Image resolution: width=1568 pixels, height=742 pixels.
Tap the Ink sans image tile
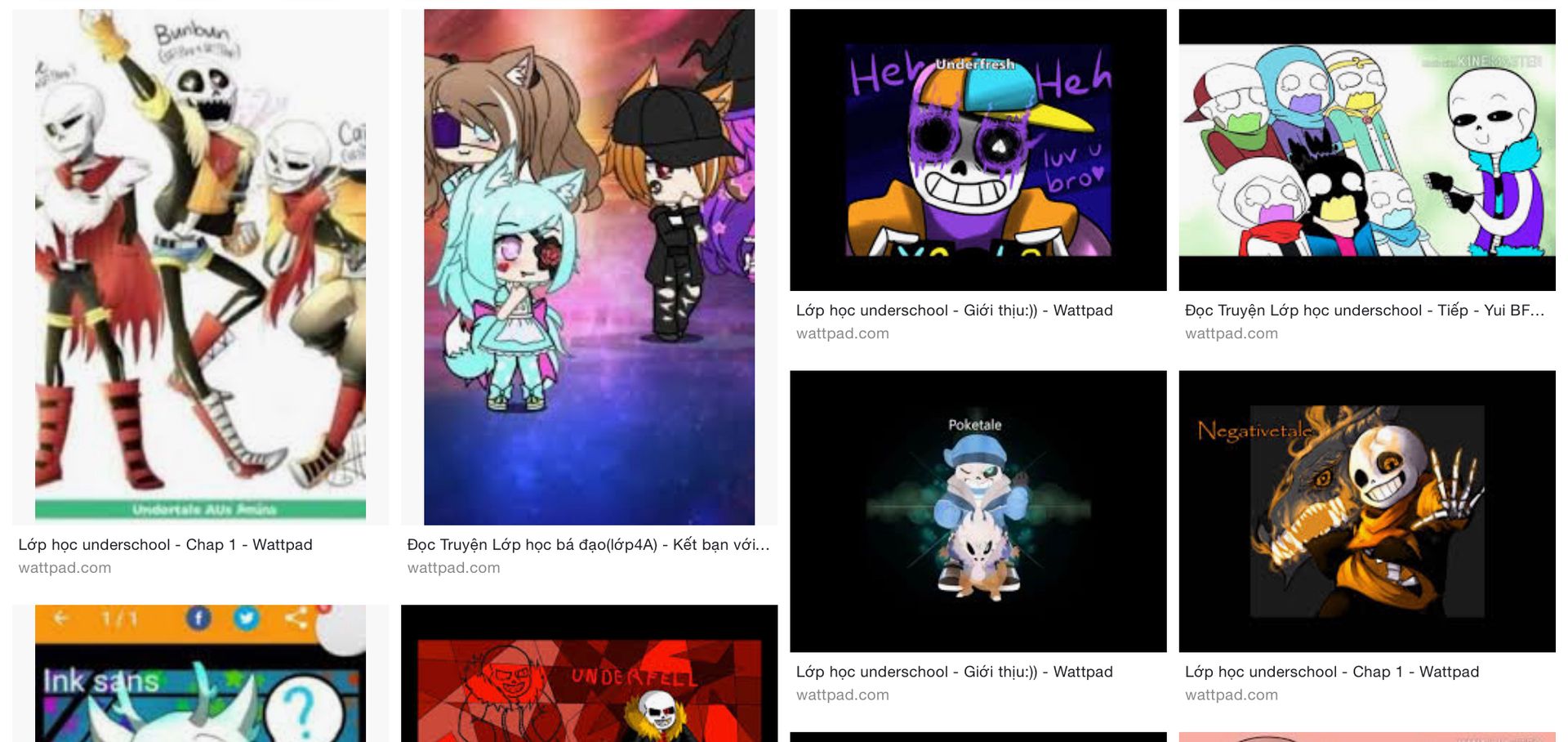pos(200,675)
